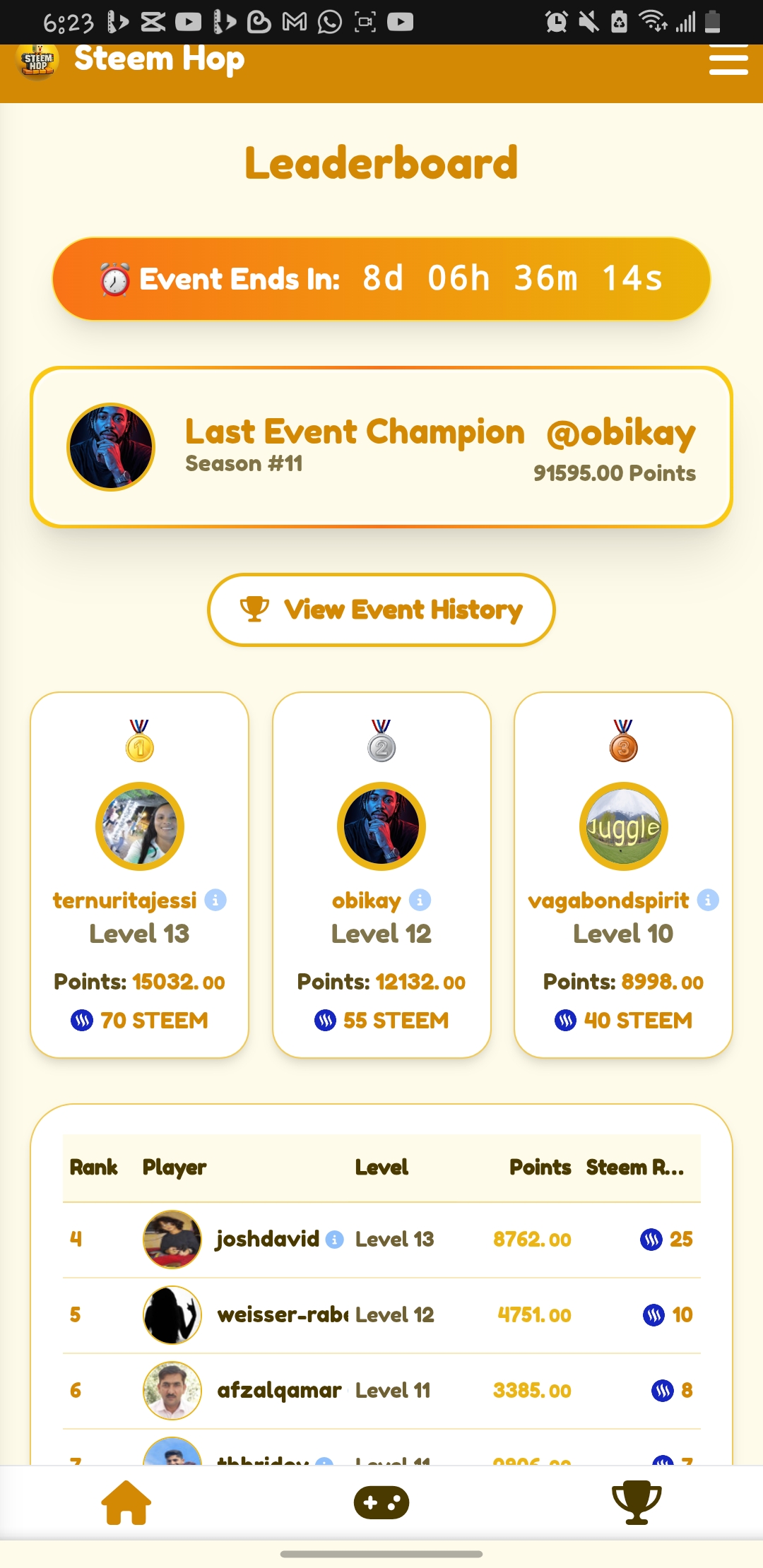
Task: Tap info icon next to vagabondspirit
Action: [708, 901]
